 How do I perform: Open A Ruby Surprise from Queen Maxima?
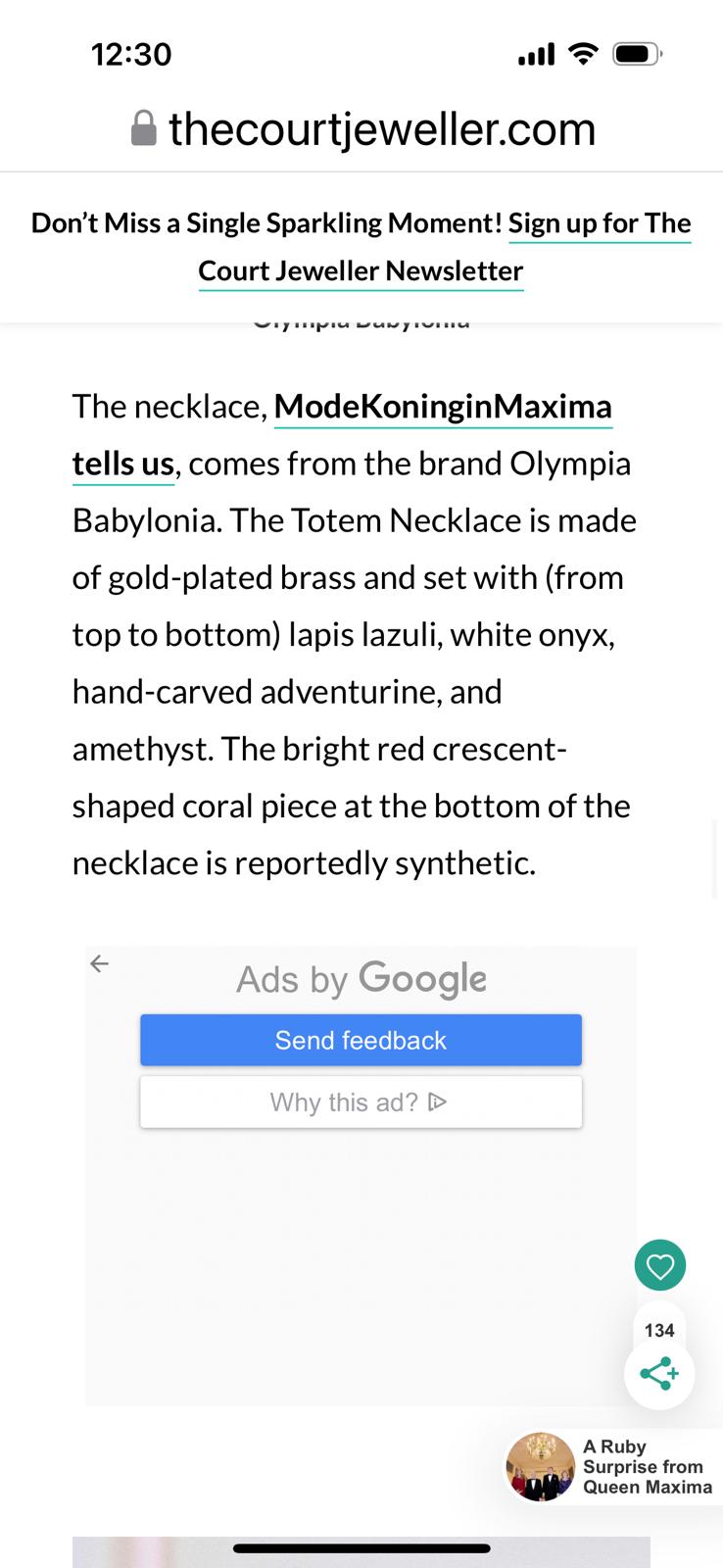611,1466
